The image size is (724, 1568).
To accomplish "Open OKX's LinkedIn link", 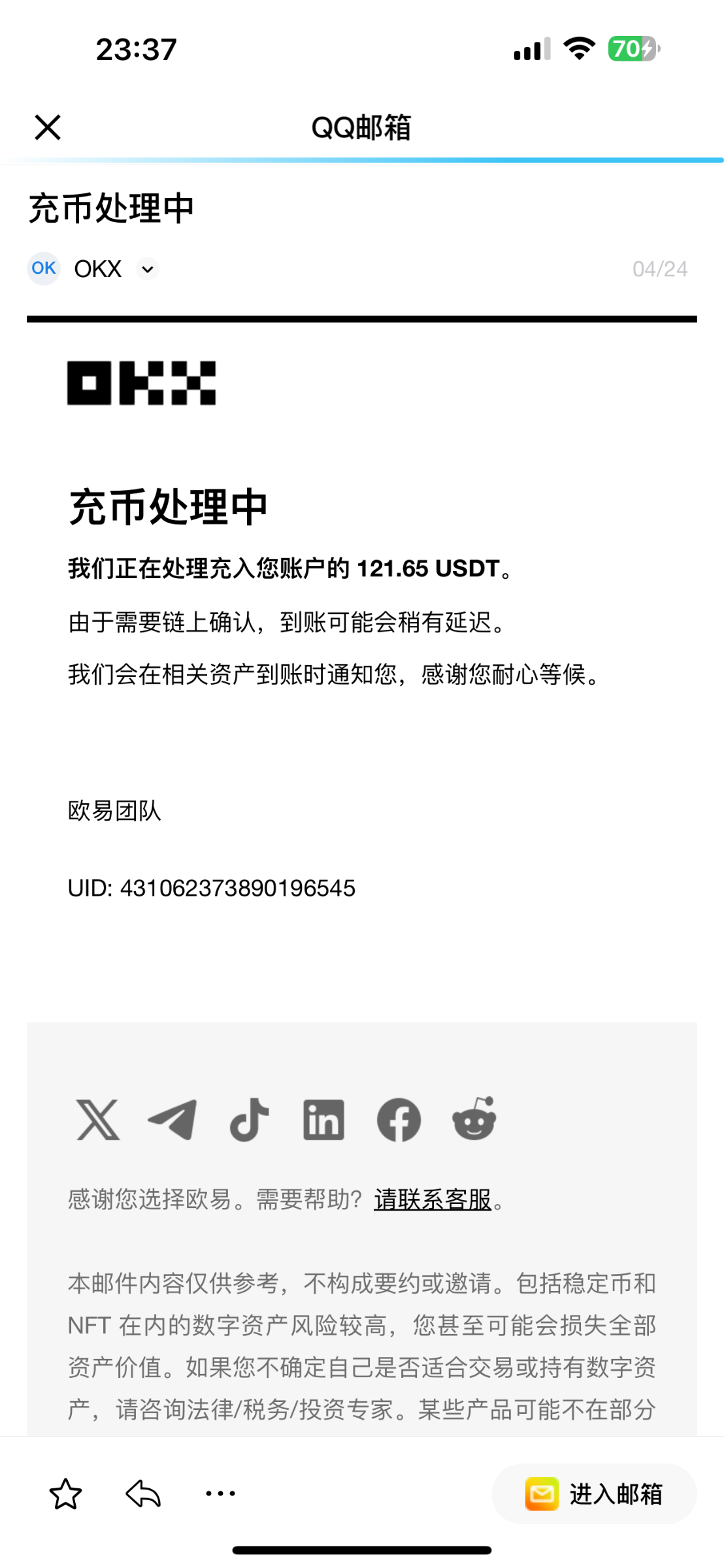I will pyautogui.click(x=323, y=1120).
